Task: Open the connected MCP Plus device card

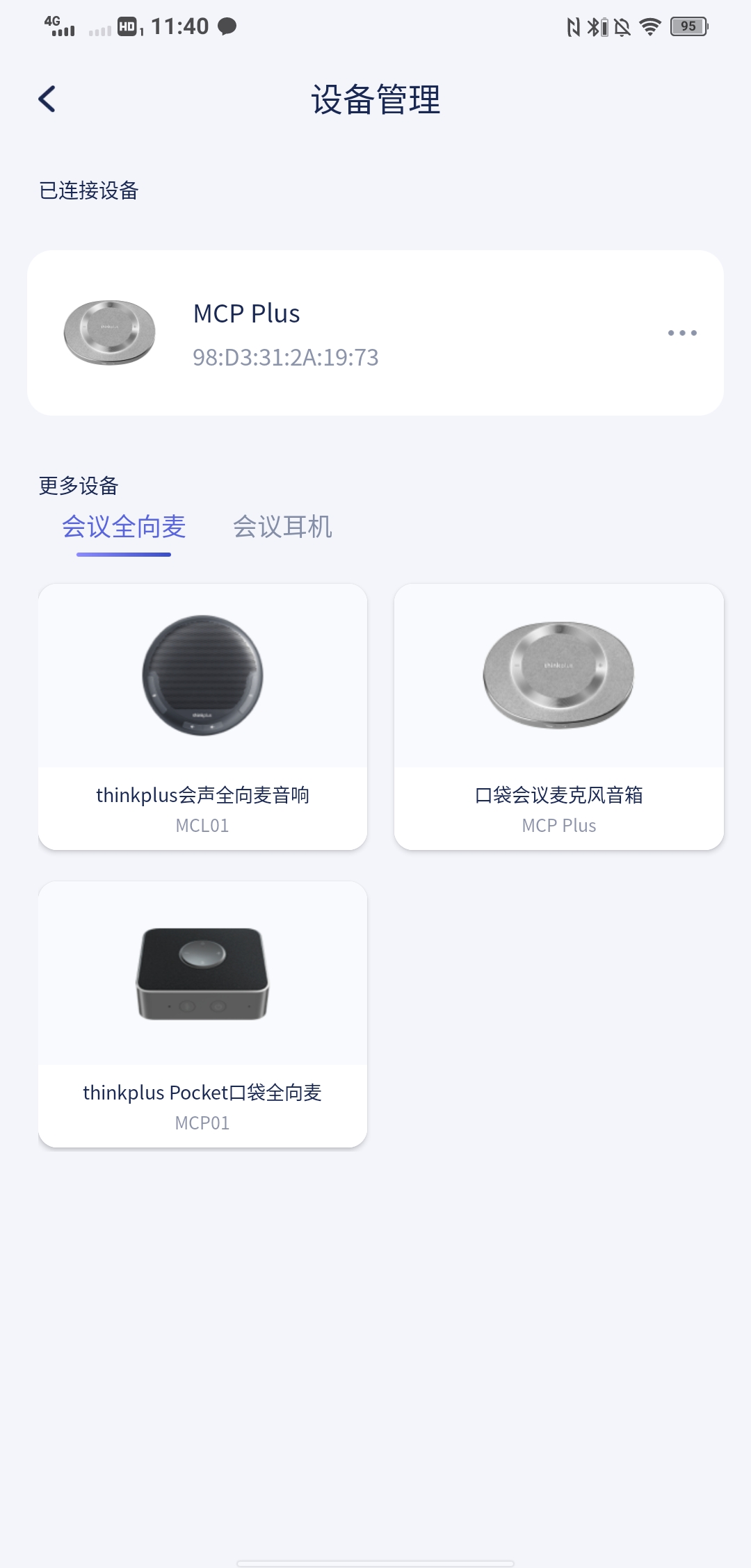Action: coord(348,334)
